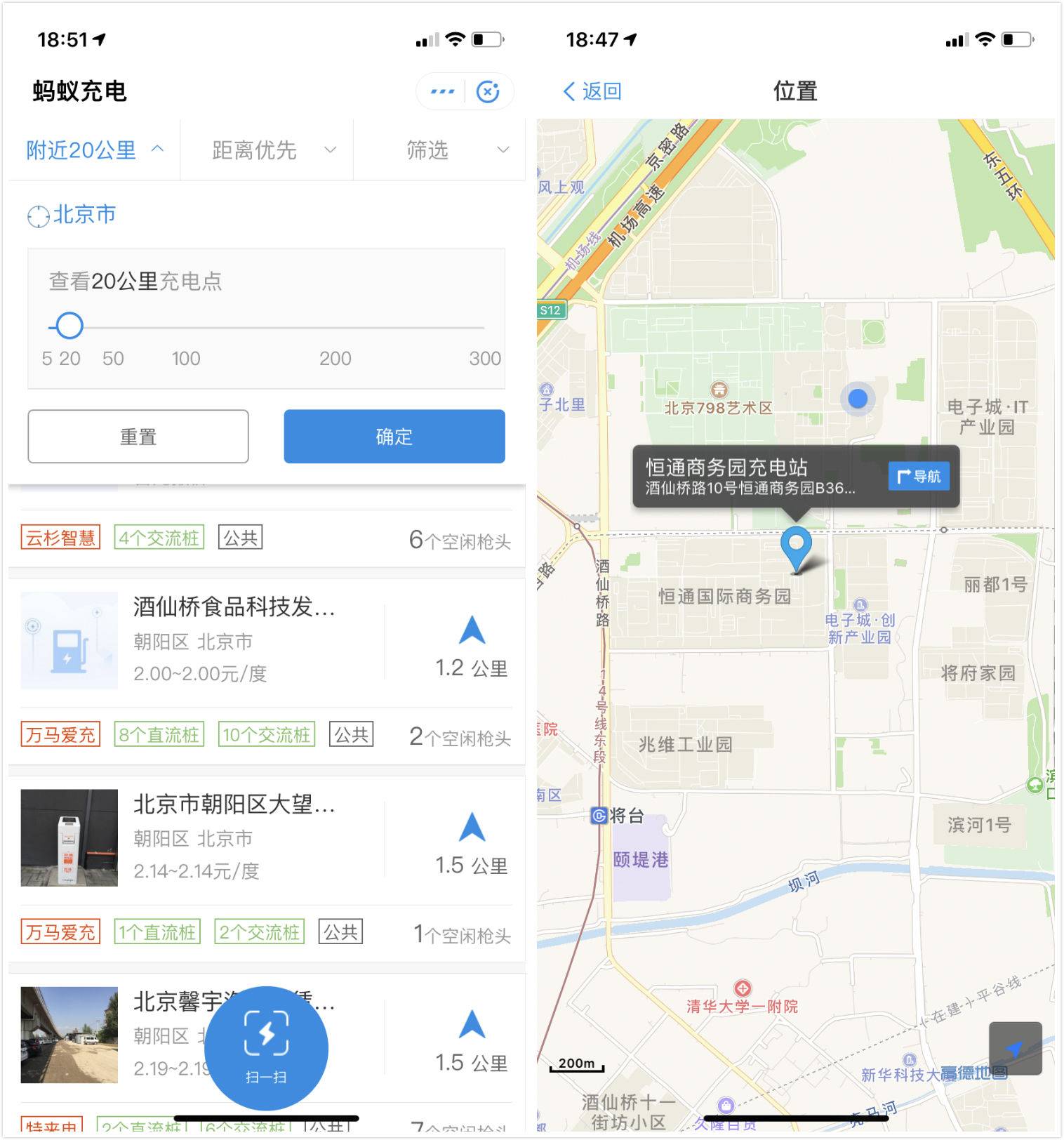Open the 酒仙桥食品科技发 charging station
The height and width of the screenshot is (1140, 1064).
[234, 607]
